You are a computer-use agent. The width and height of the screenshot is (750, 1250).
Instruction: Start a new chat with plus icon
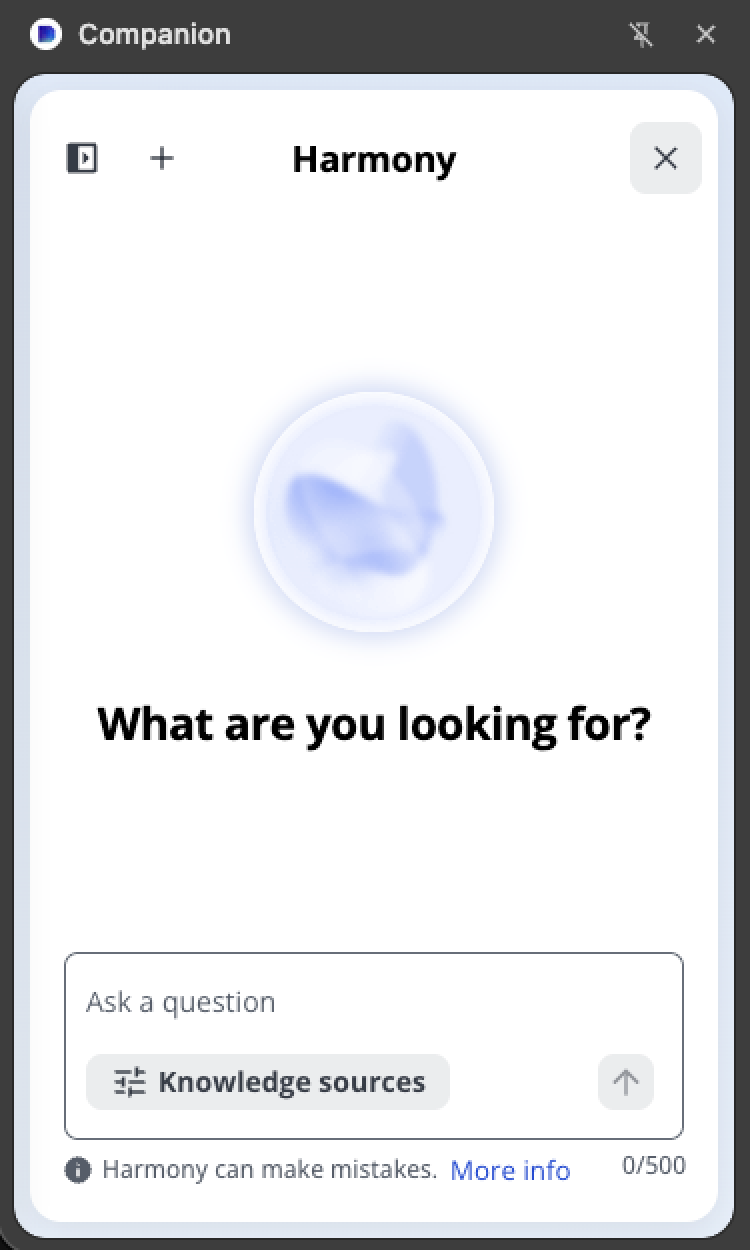pyautogui.click(x=162, y=158)
